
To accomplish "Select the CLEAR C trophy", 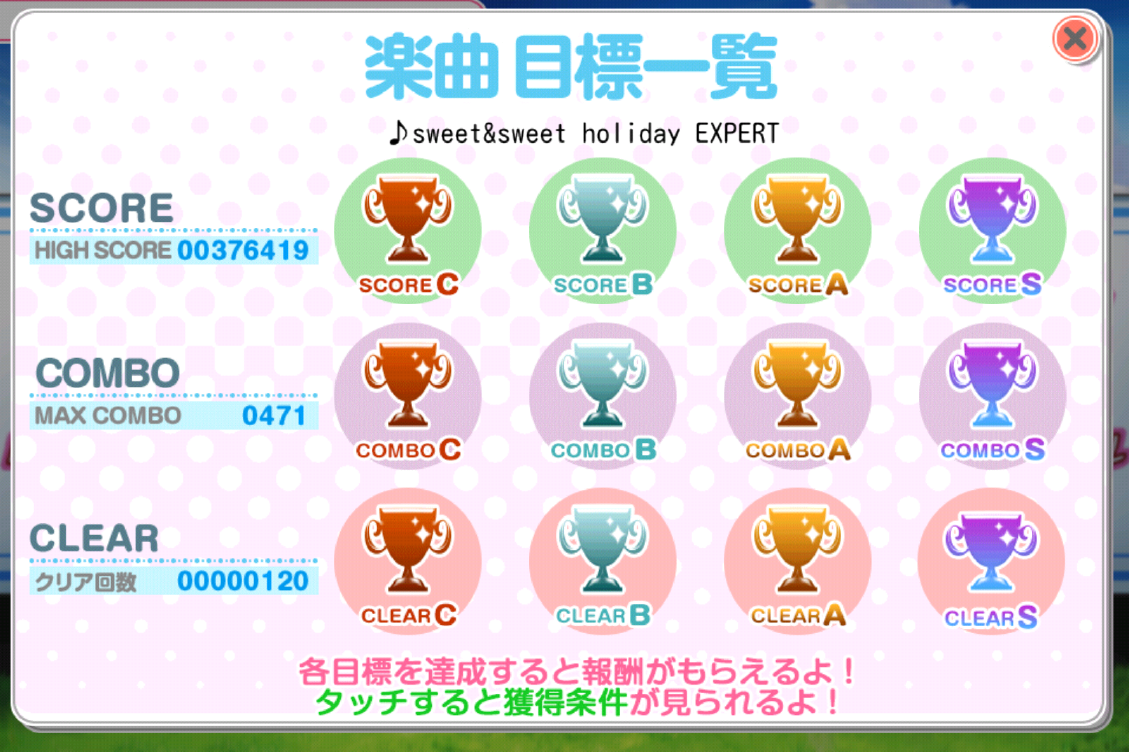I will coord(407,561).
